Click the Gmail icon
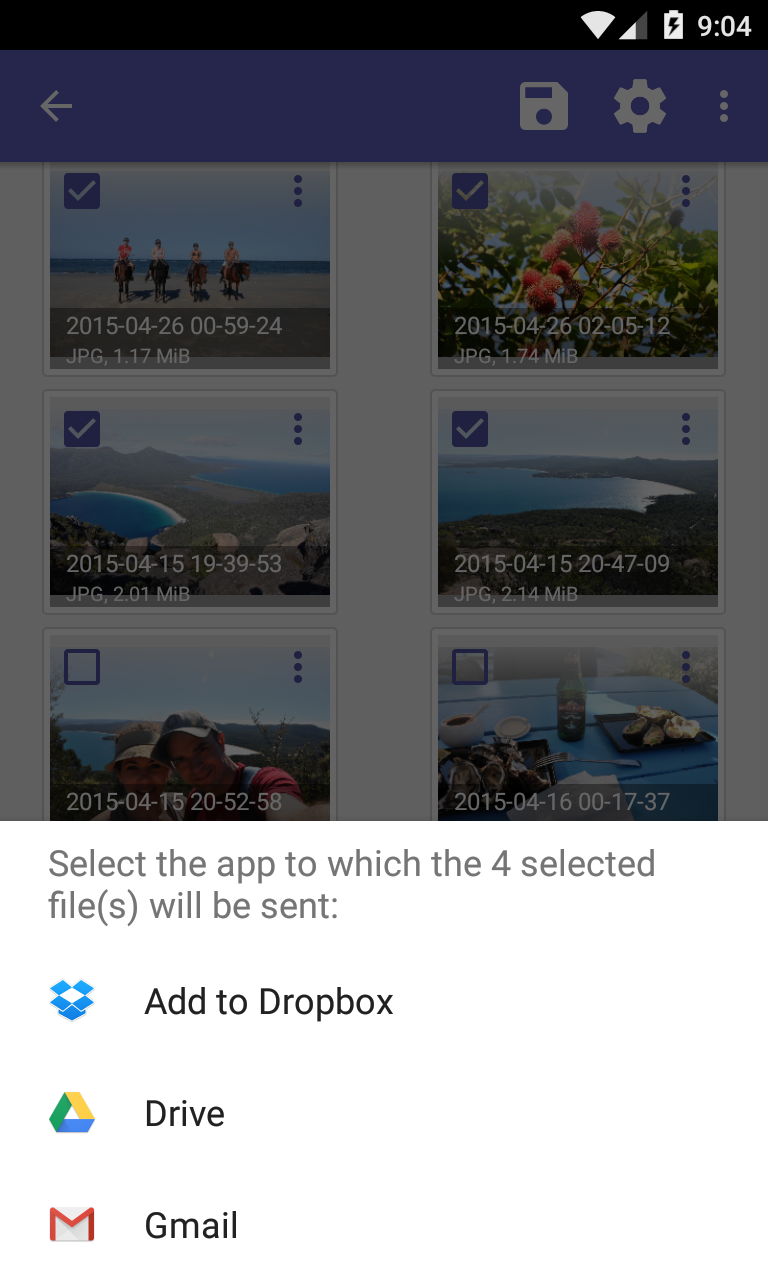Viewport: 768px width, 1280px height. pos(71,1224)
